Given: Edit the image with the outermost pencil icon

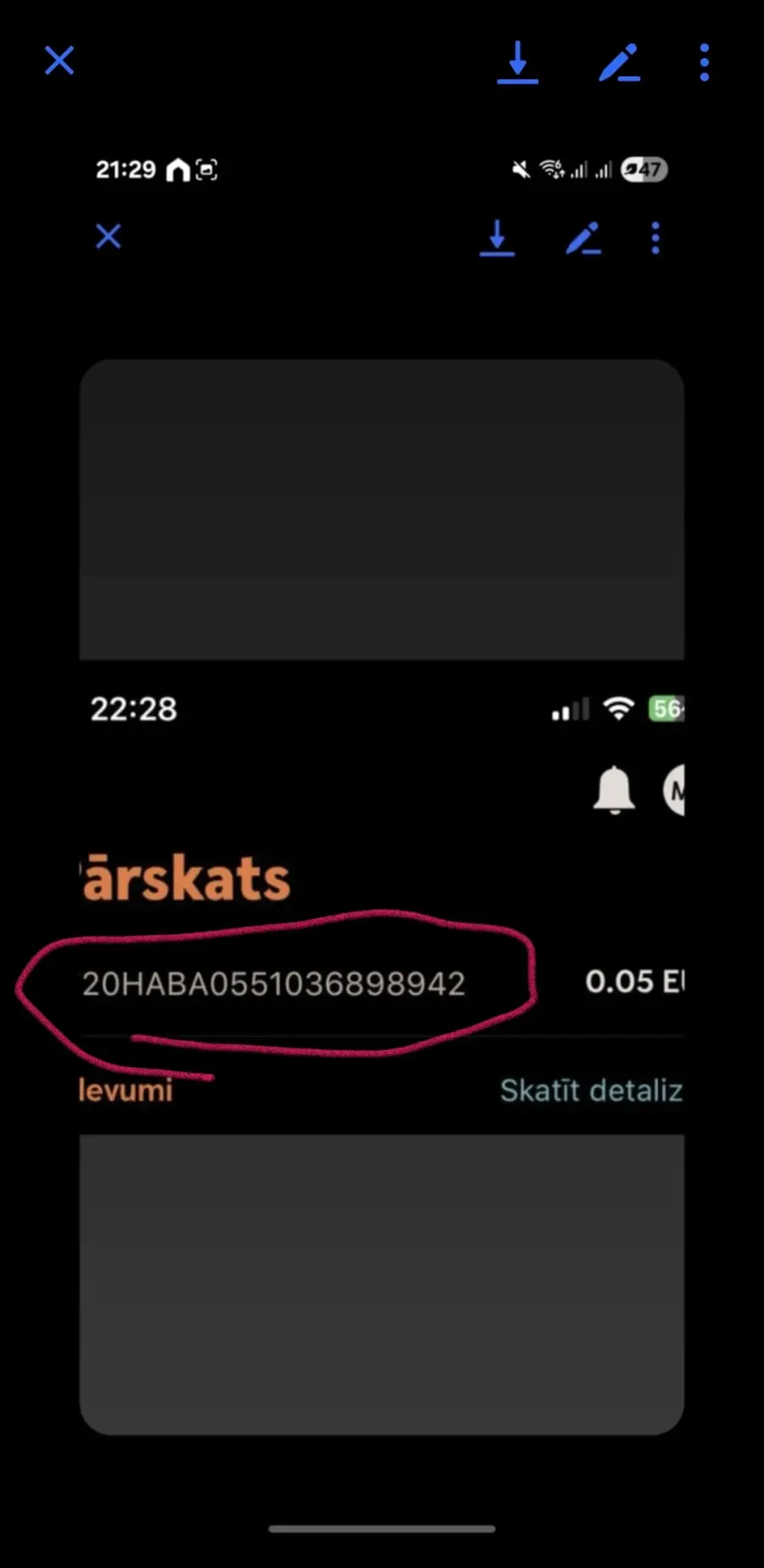Looking at the screenshot, I should click(620, 63).
